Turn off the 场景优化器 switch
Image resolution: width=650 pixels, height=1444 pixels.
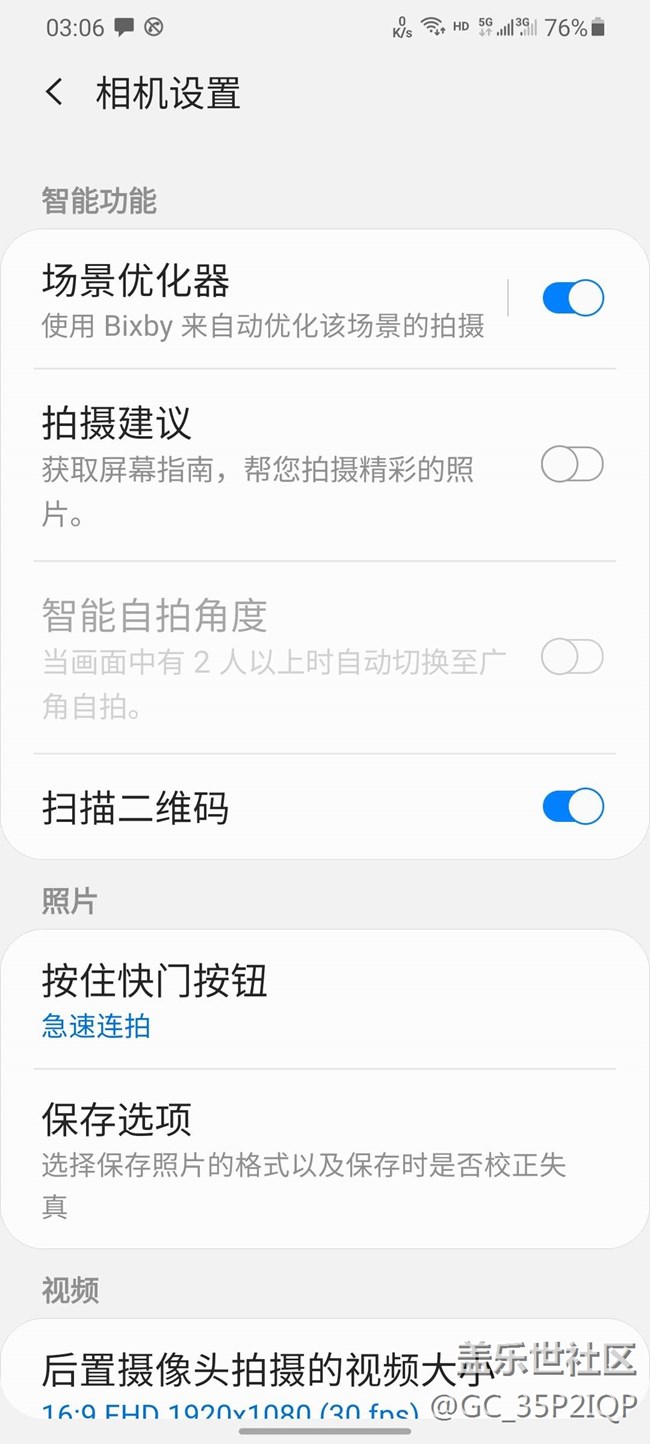573,298
